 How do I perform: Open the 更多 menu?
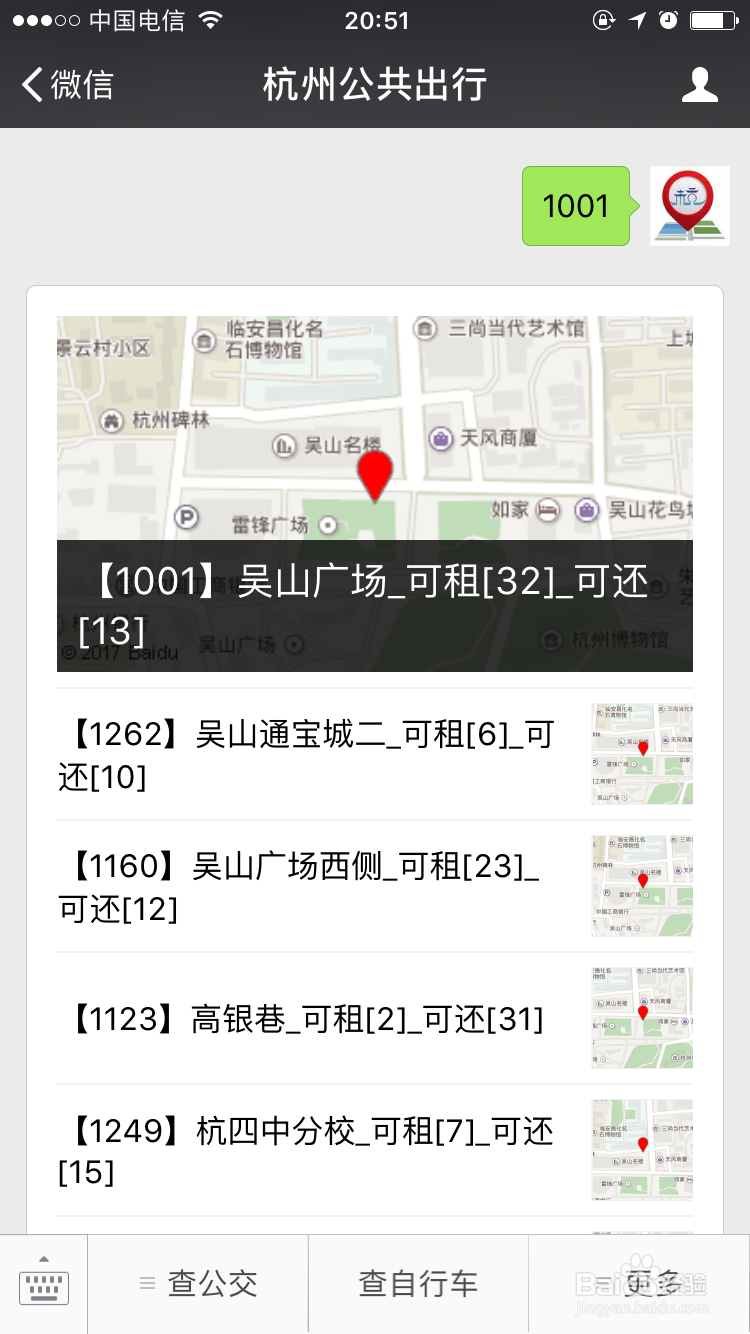[x=640, y=1284]
